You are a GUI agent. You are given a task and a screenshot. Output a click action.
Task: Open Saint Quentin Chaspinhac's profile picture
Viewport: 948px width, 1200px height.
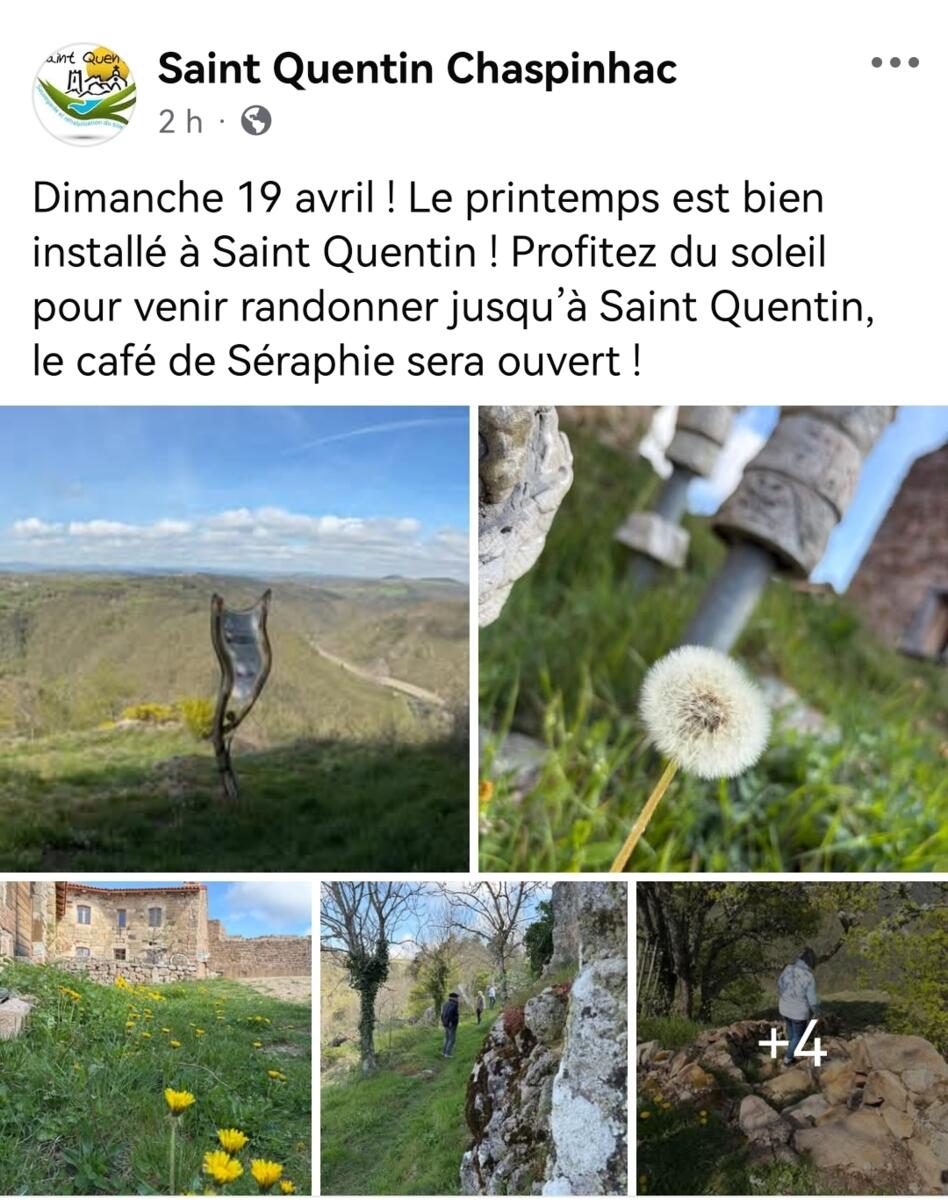coord(84,94)
